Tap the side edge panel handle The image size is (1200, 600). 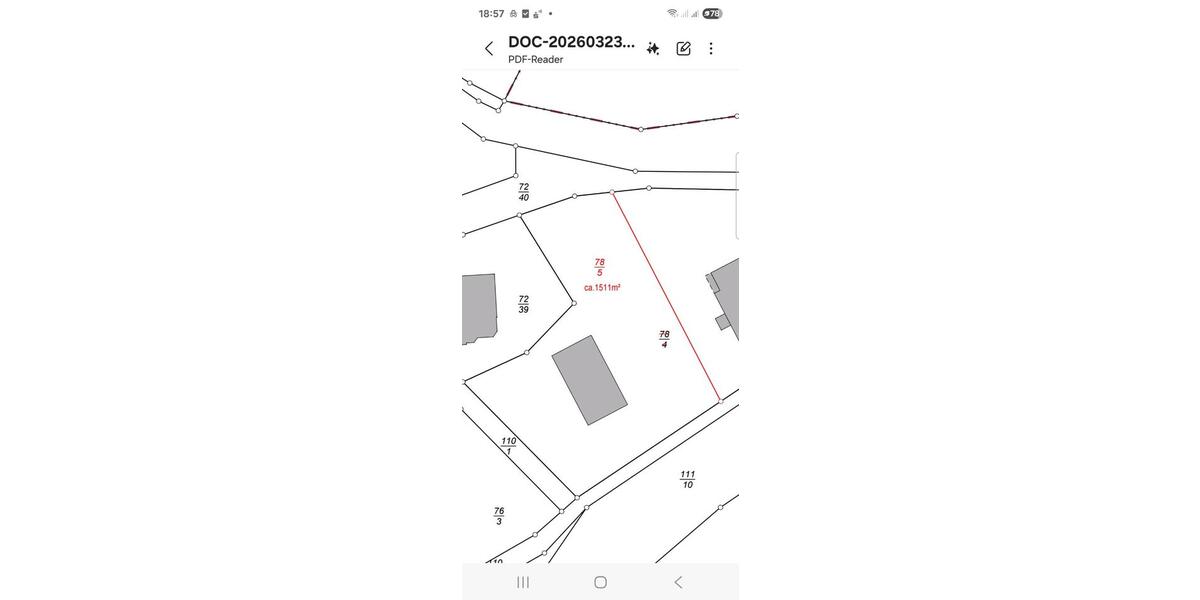click(737, 196)
